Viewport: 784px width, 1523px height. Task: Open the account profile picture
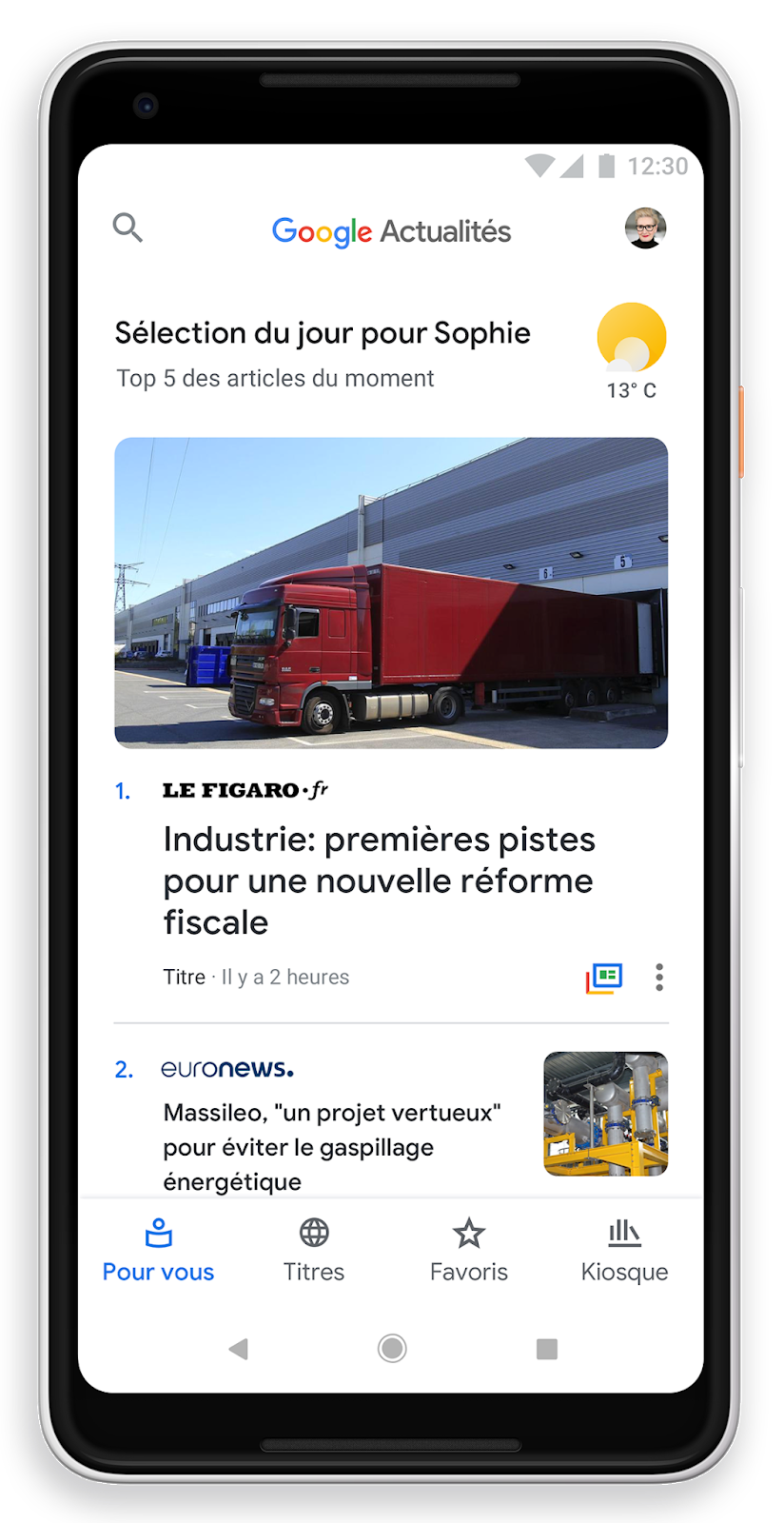[645, 228]
